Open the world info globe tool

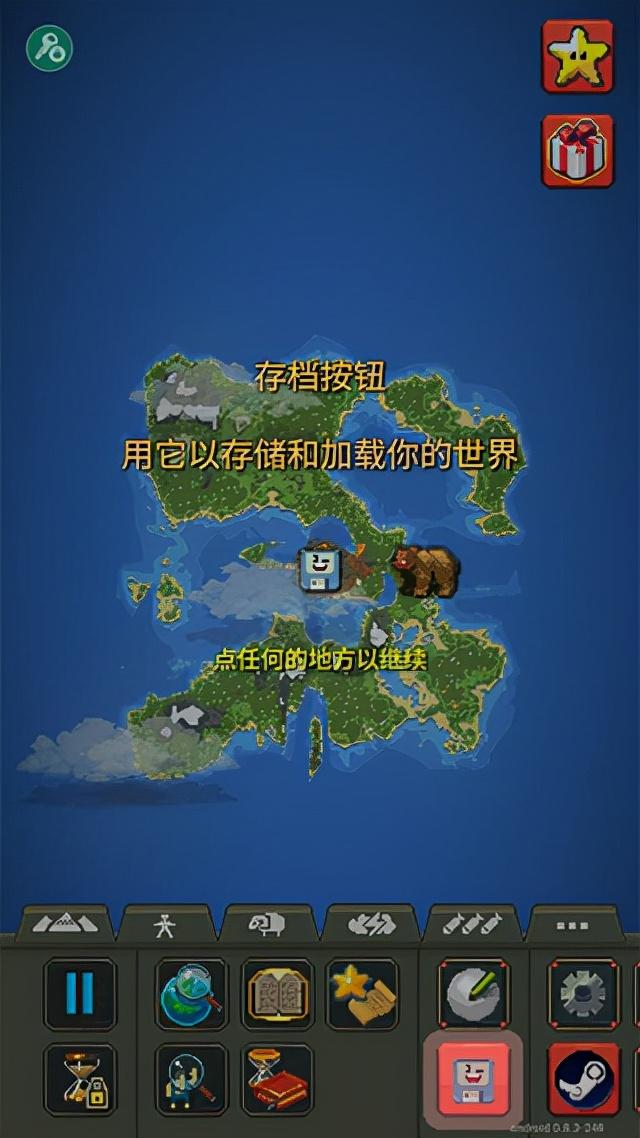pos(191,993)
